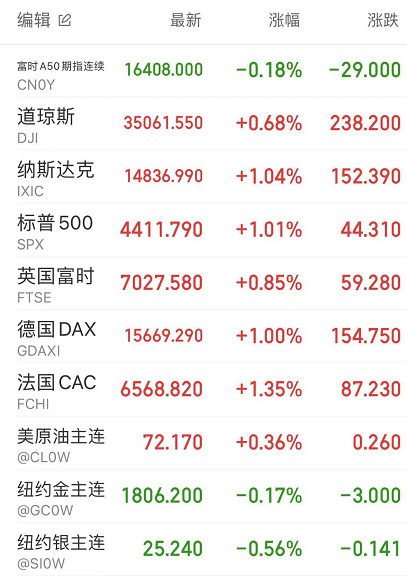The image size is (407, 578).
Task: Sort the list by 涨幅 column
Action: coord(284,20)
